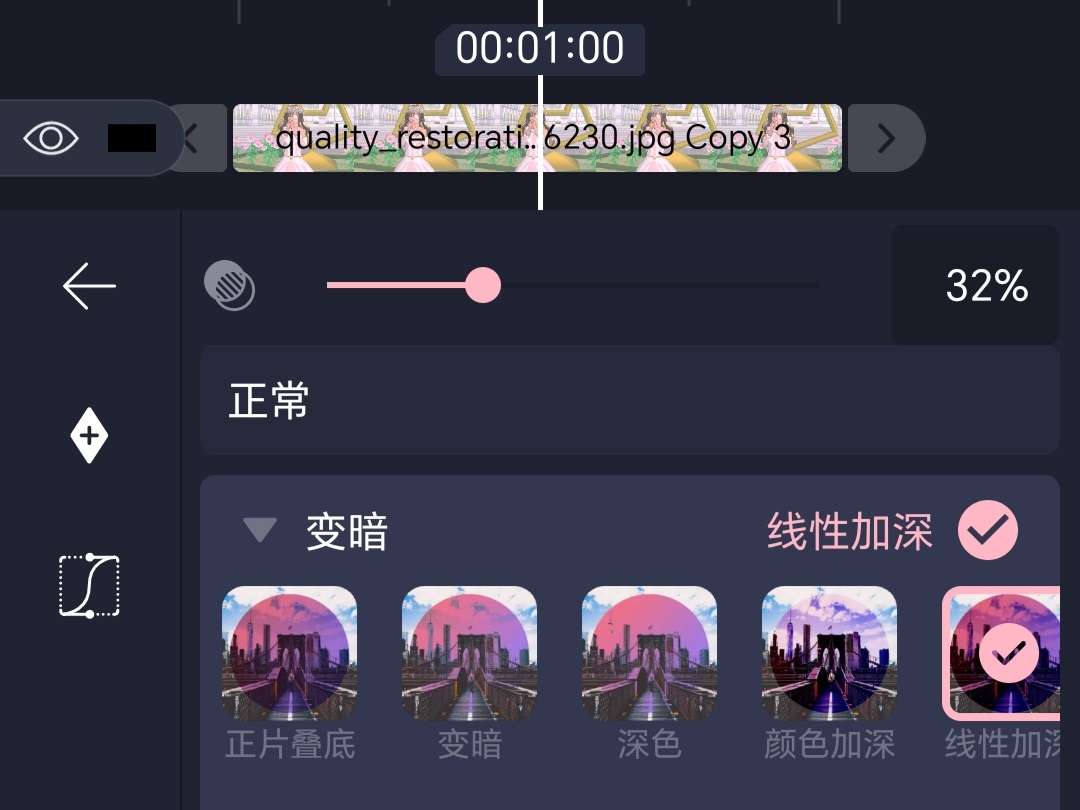Collapse the 变暗 blend group
Image resolution: width=1080 pixels, height=810 pixels.
pos(260,530)
